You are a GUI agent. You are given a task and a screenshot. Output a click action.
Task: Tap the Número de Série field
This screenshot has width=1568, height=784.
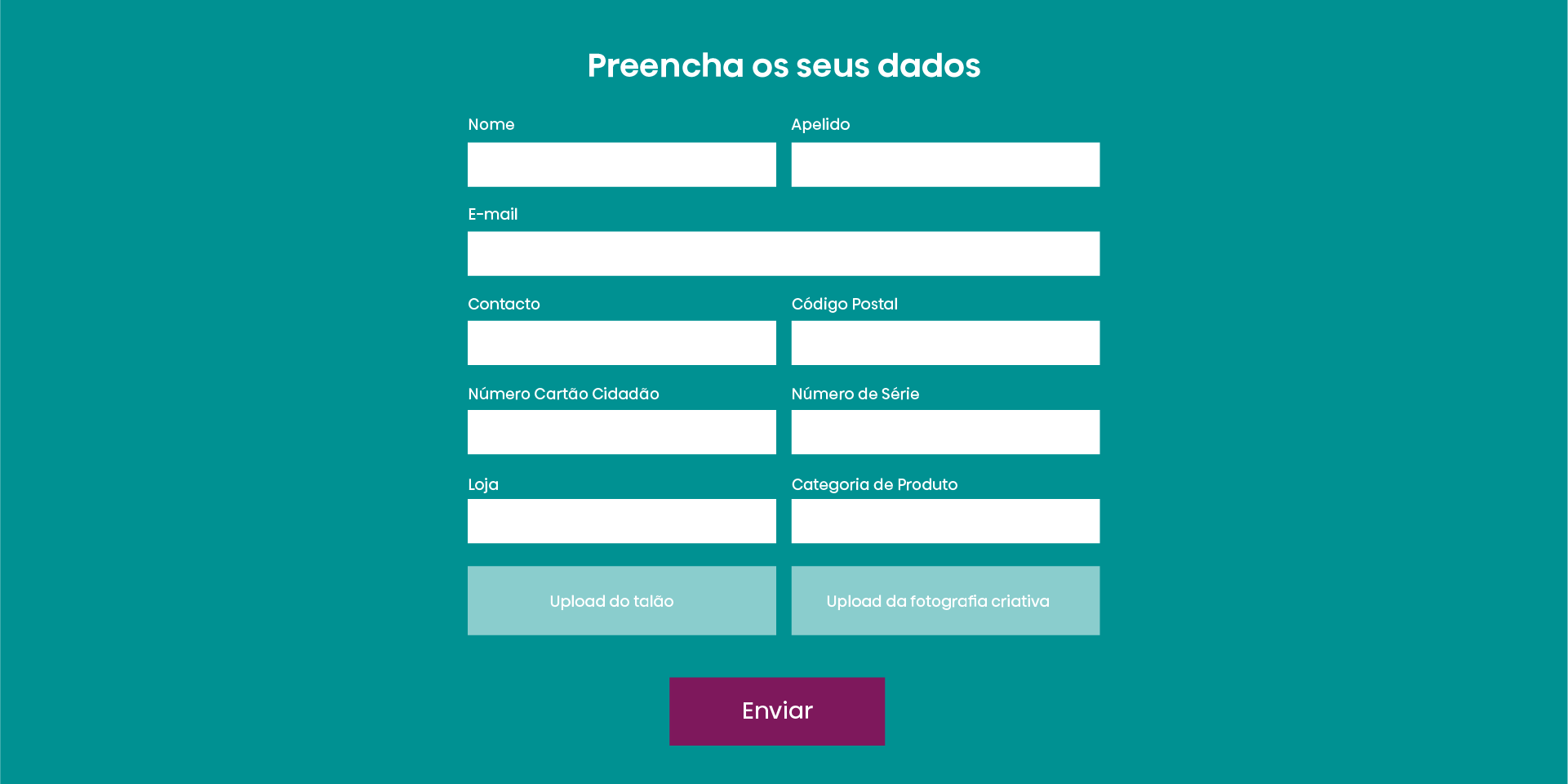pos(945,432)
